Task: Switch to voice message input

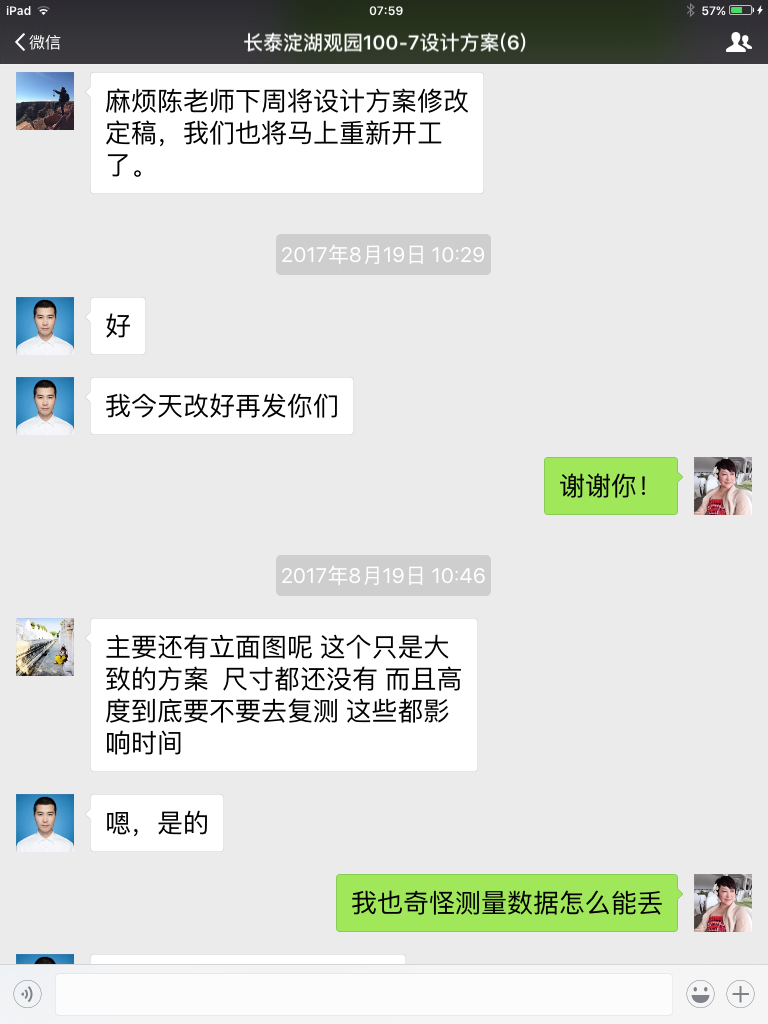Action: tap(27, 994)
